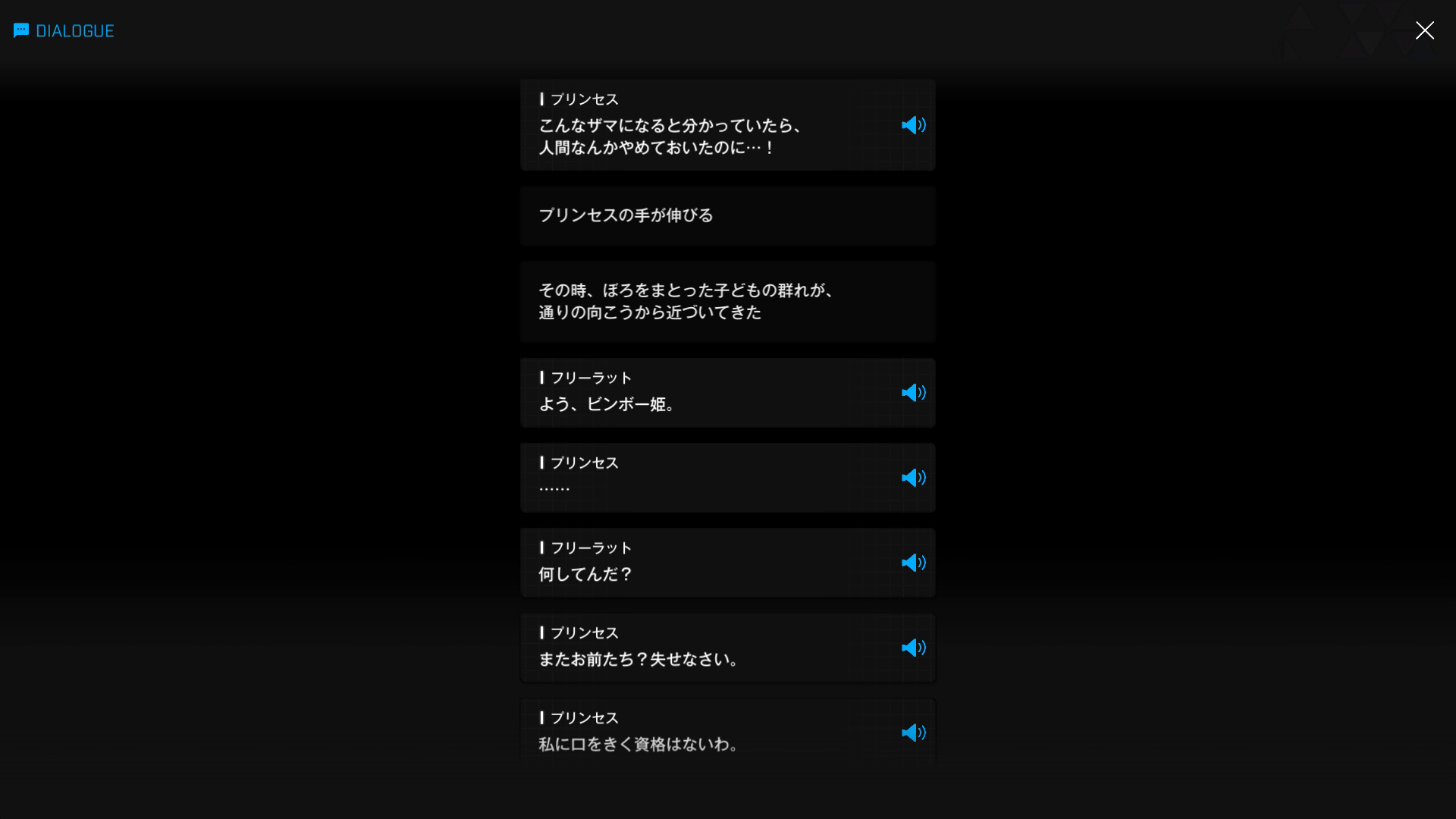
Task: Play voice for プリンセス's こんなザマになると line
Action: pyautogui.click(x=913, y=125)
